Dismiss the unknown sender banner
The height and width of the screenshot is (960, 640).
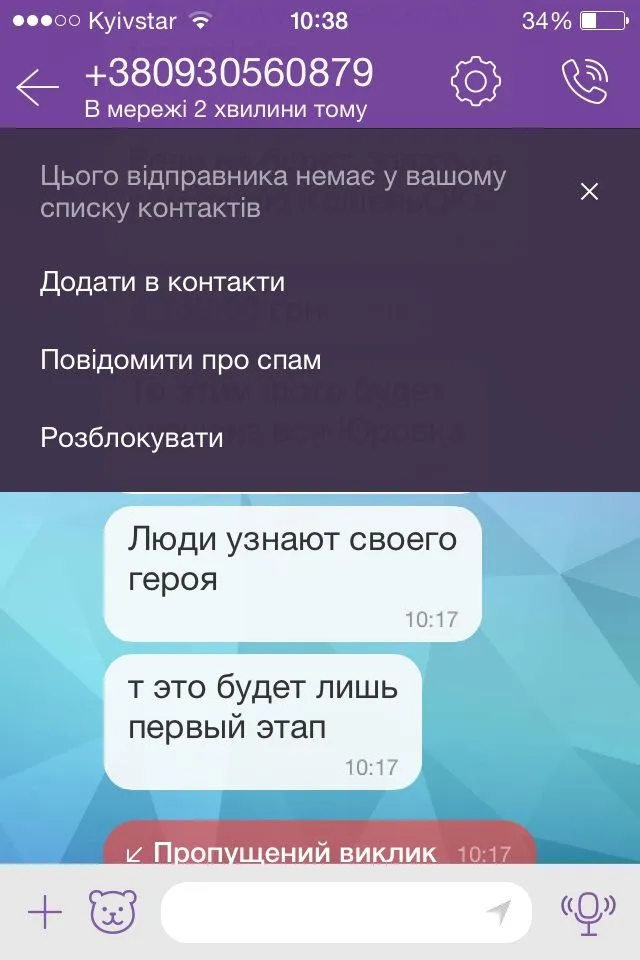click(589, 192)
